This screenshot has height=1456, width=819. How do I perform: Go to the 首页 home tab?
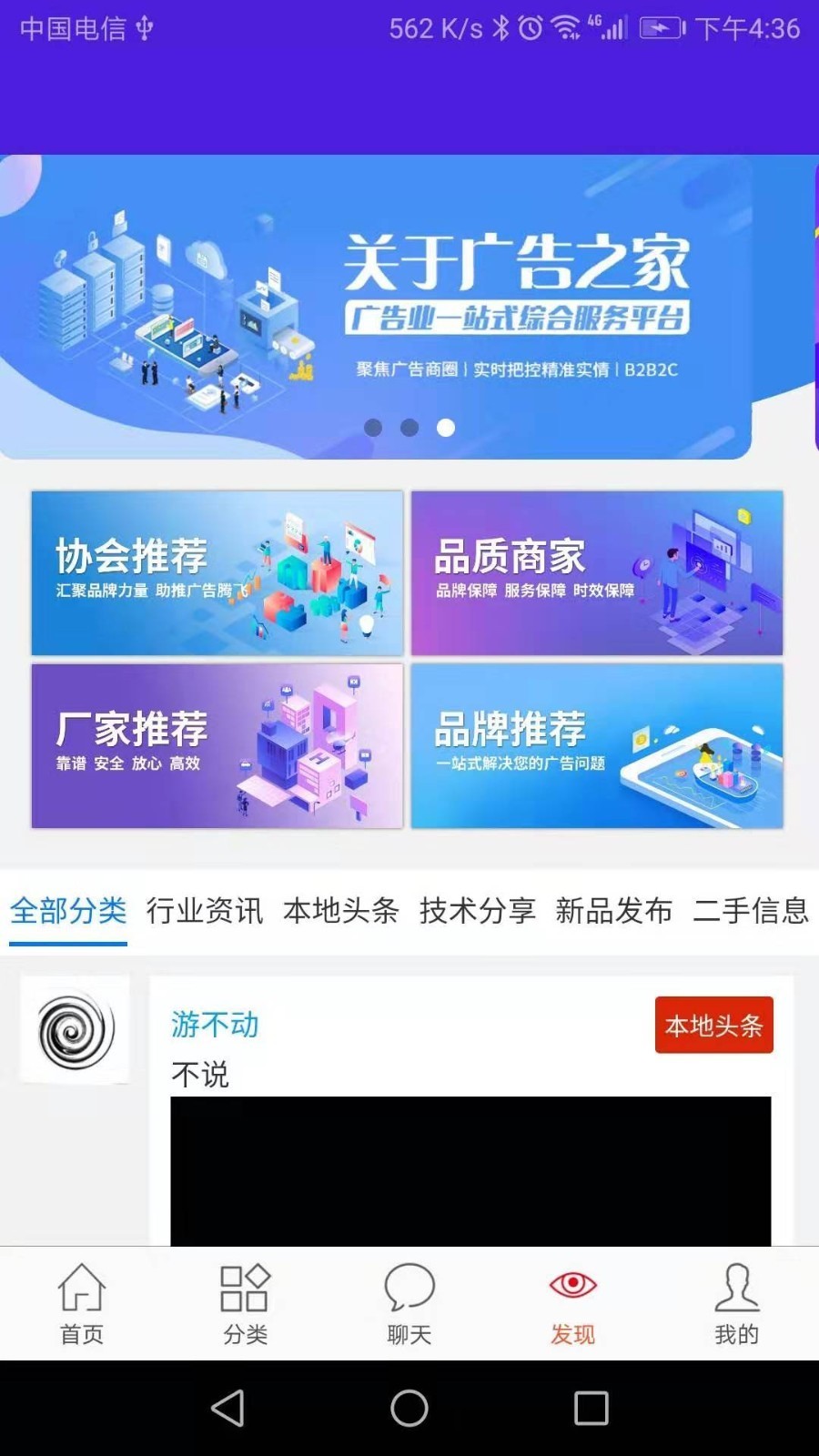82,1303
